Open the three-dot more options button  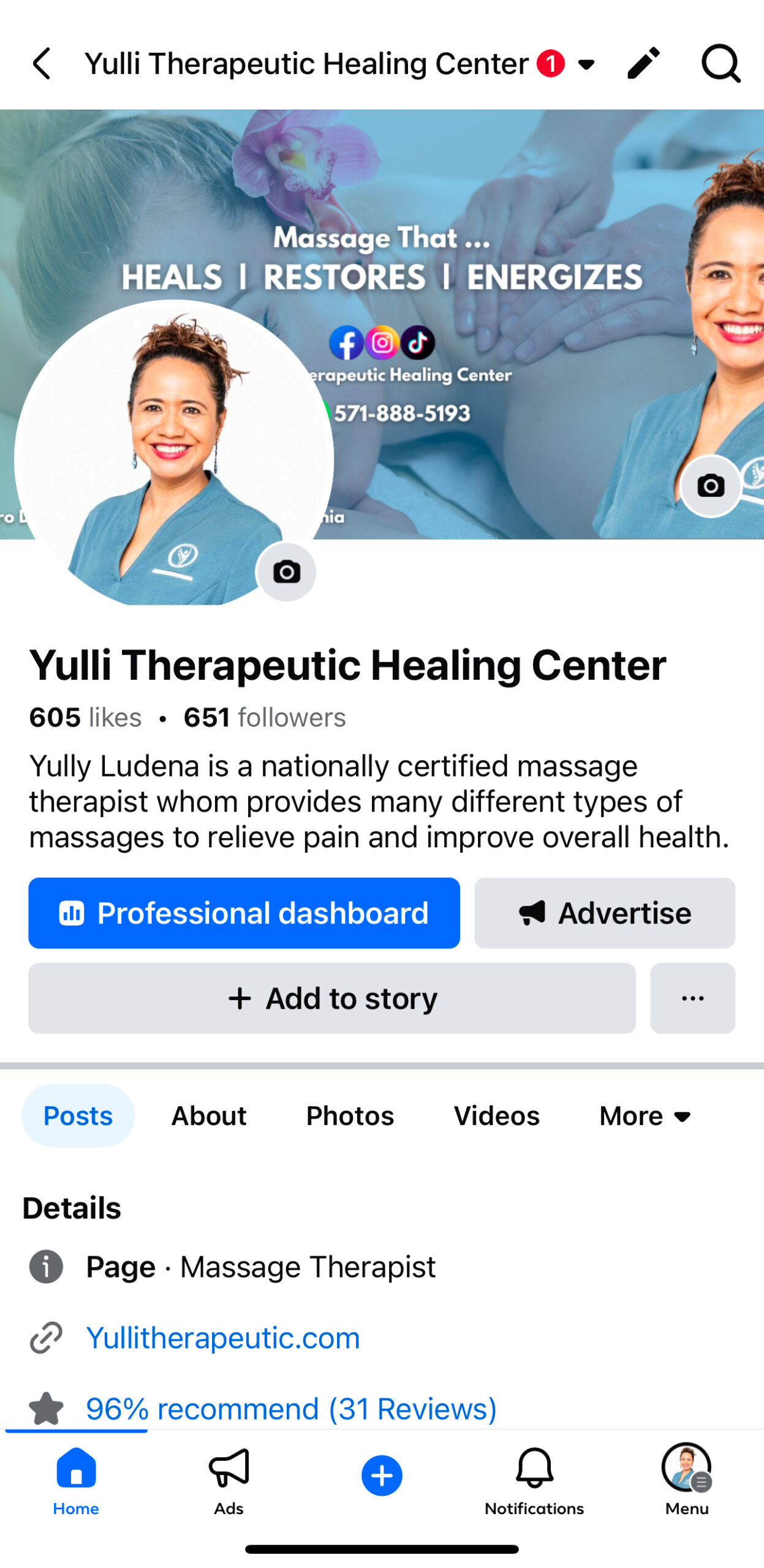click(x=692, y=997)
